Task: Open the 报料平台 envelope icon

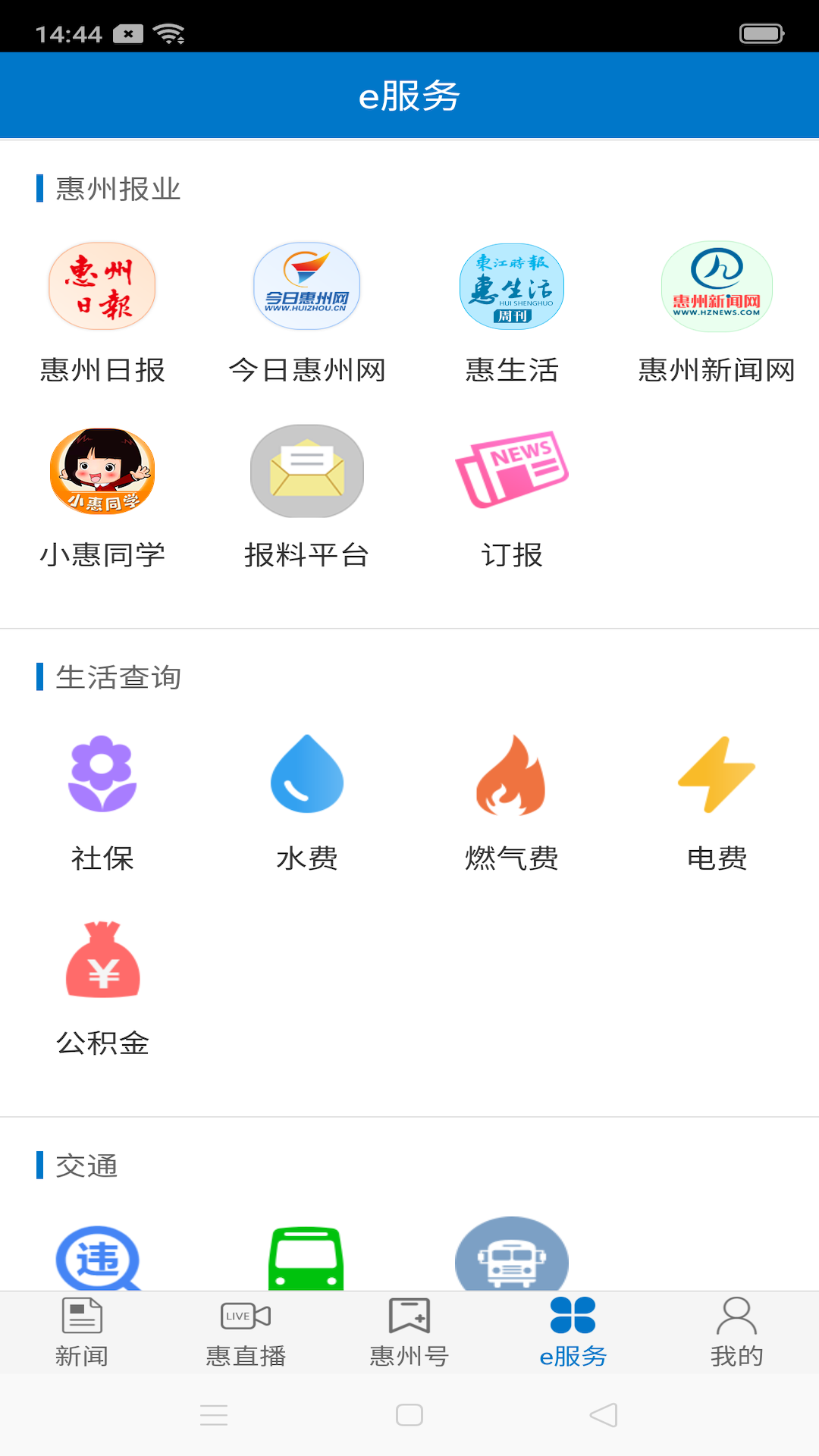Action: [306, 471]
